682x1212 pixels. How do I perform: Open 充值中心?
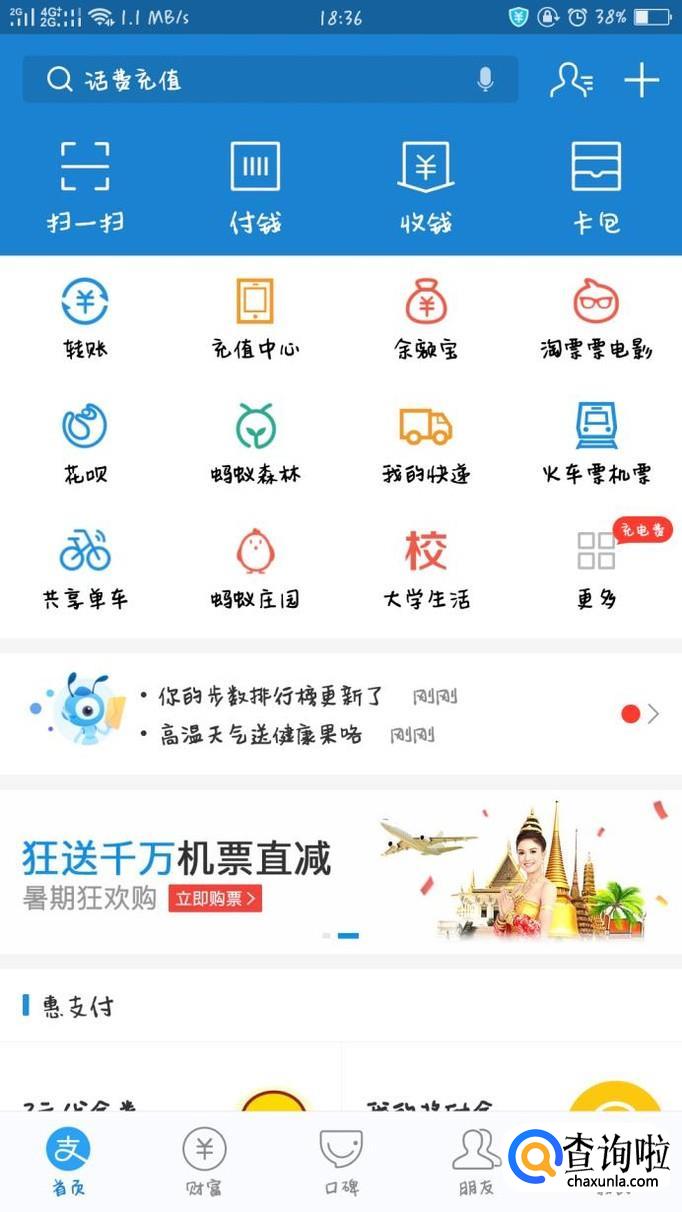pyautogui.click(x=255, y=317)
